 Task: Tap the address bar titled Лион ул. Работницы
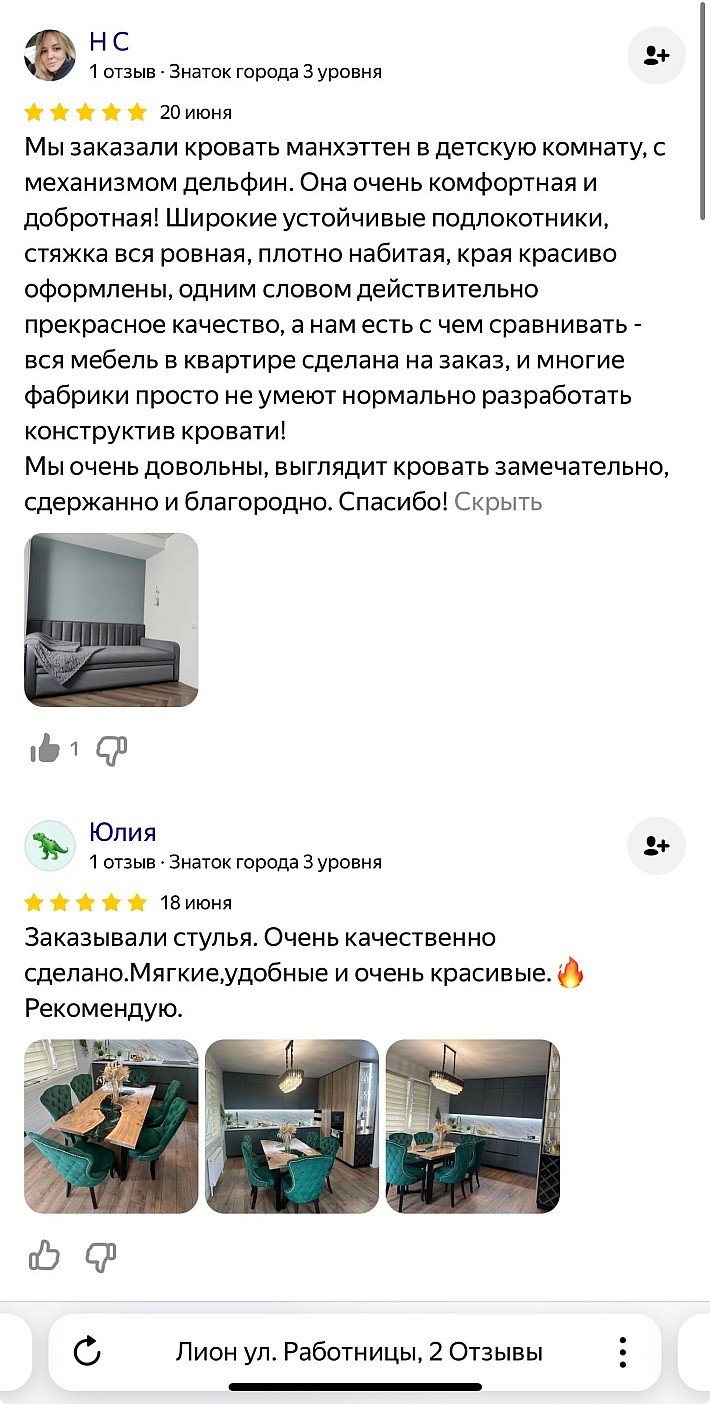pos(358,1353)
